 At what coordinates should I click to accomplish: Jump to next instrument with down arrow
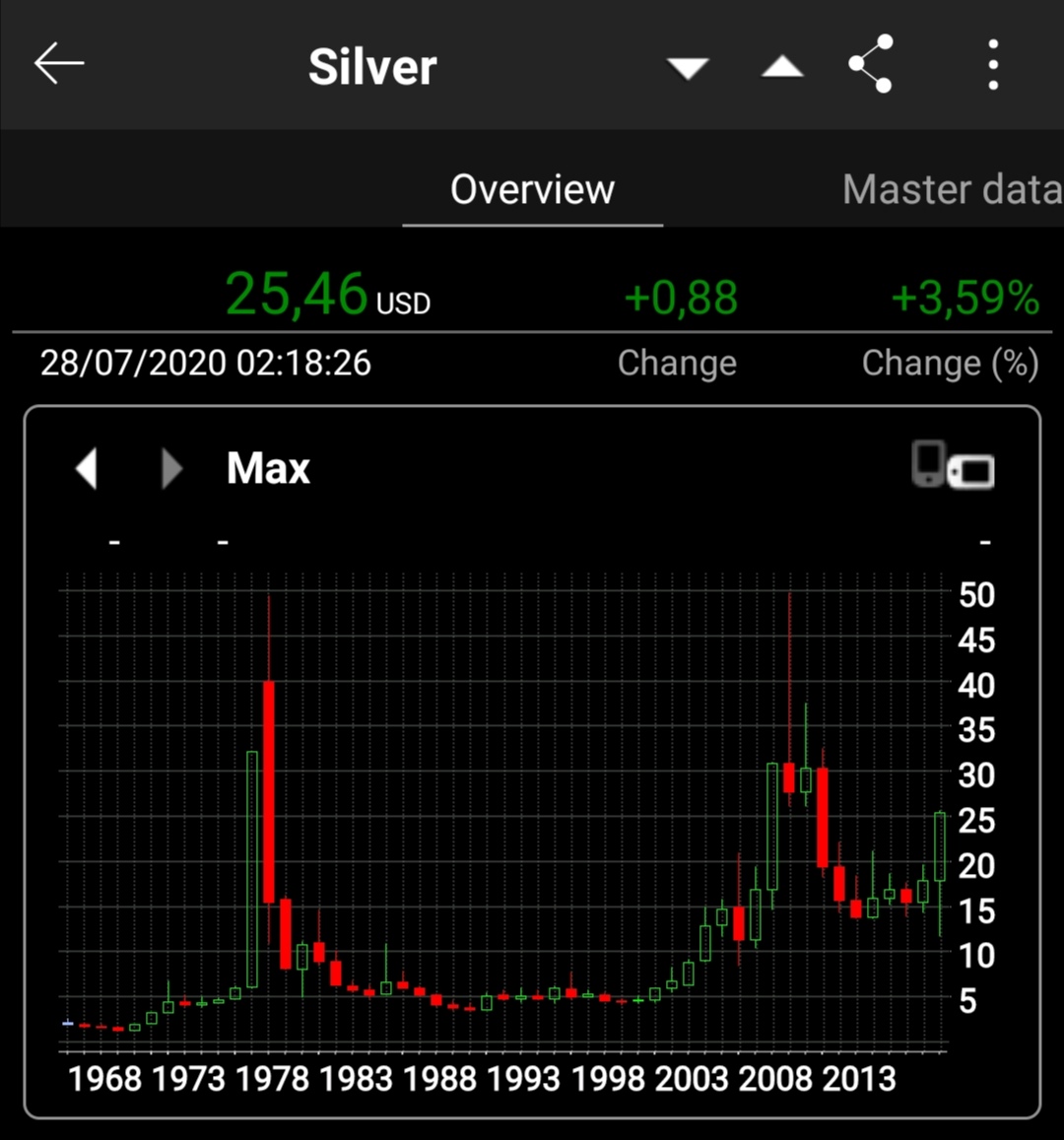(688, 68)
